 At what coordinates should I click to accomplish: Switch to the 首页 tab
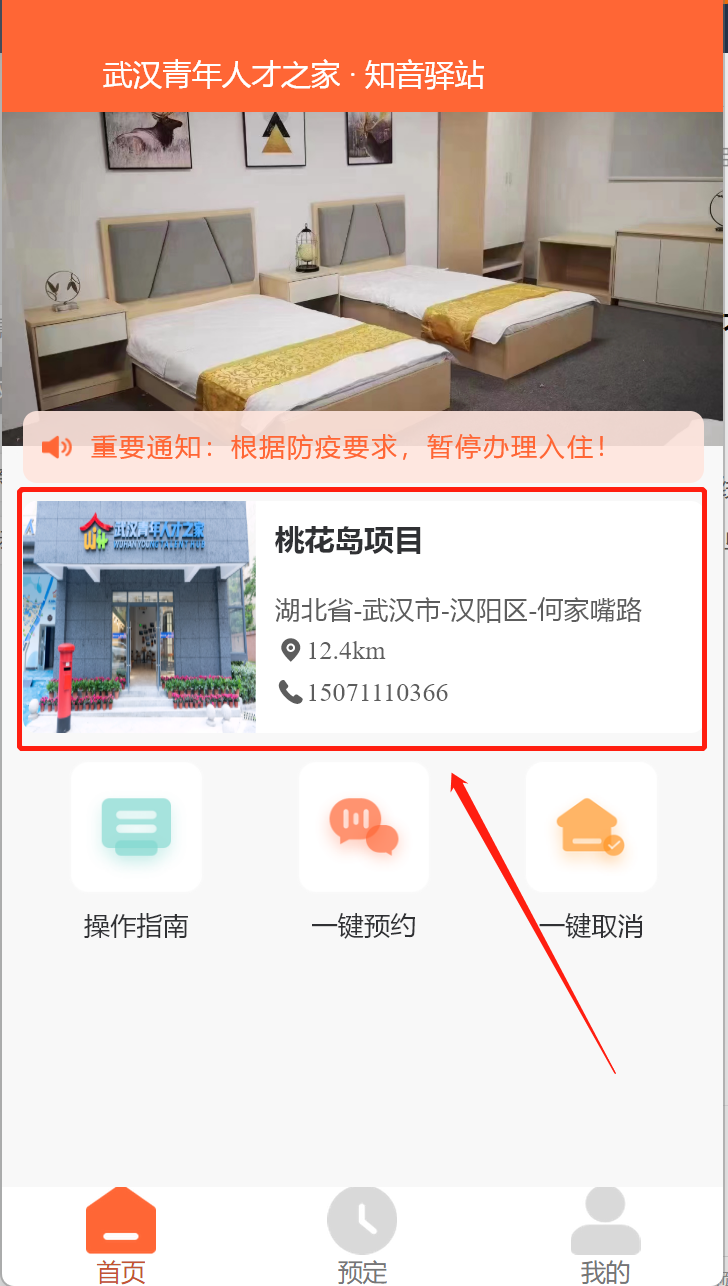(121, 1235)
